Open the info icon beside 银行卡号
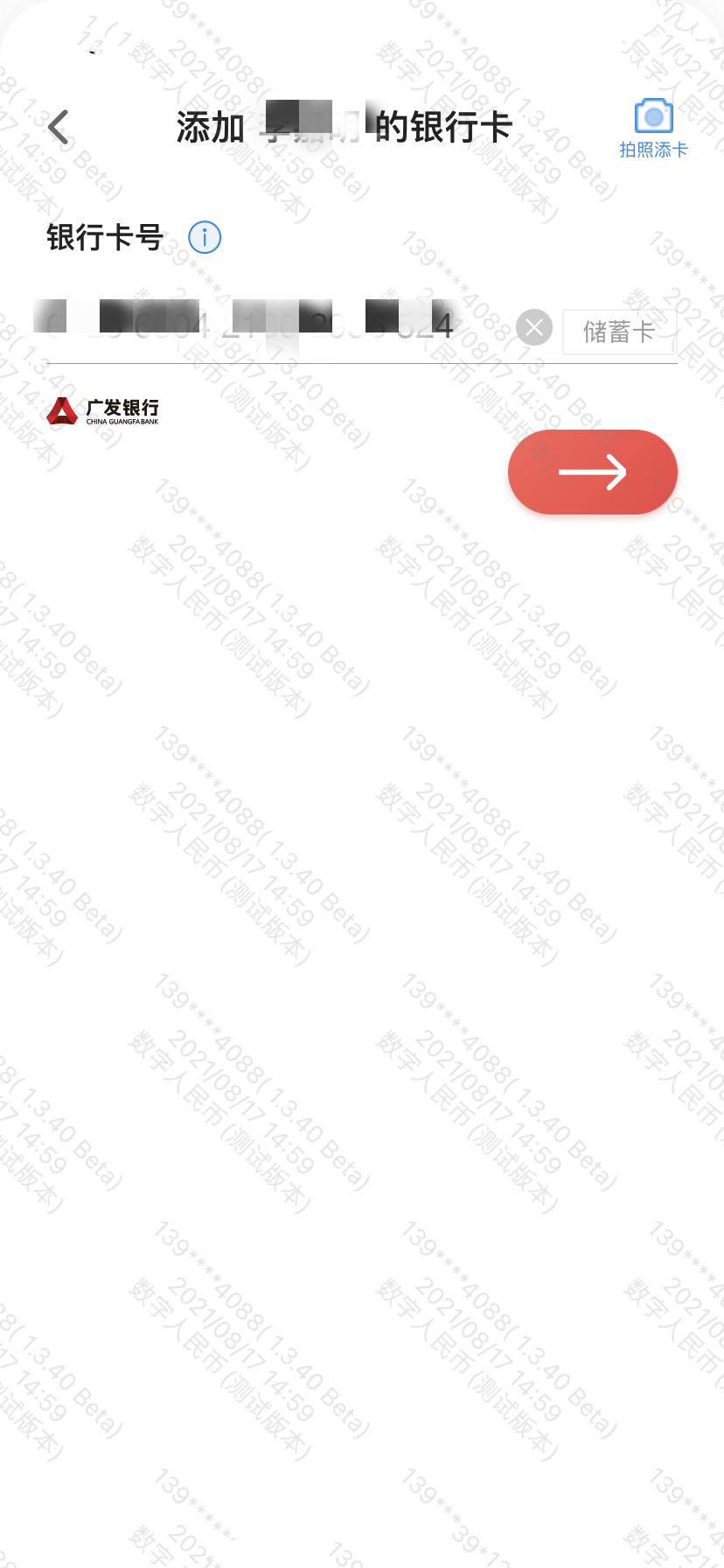This screenshot has width=724, height=1568. (x=205, y=237)
